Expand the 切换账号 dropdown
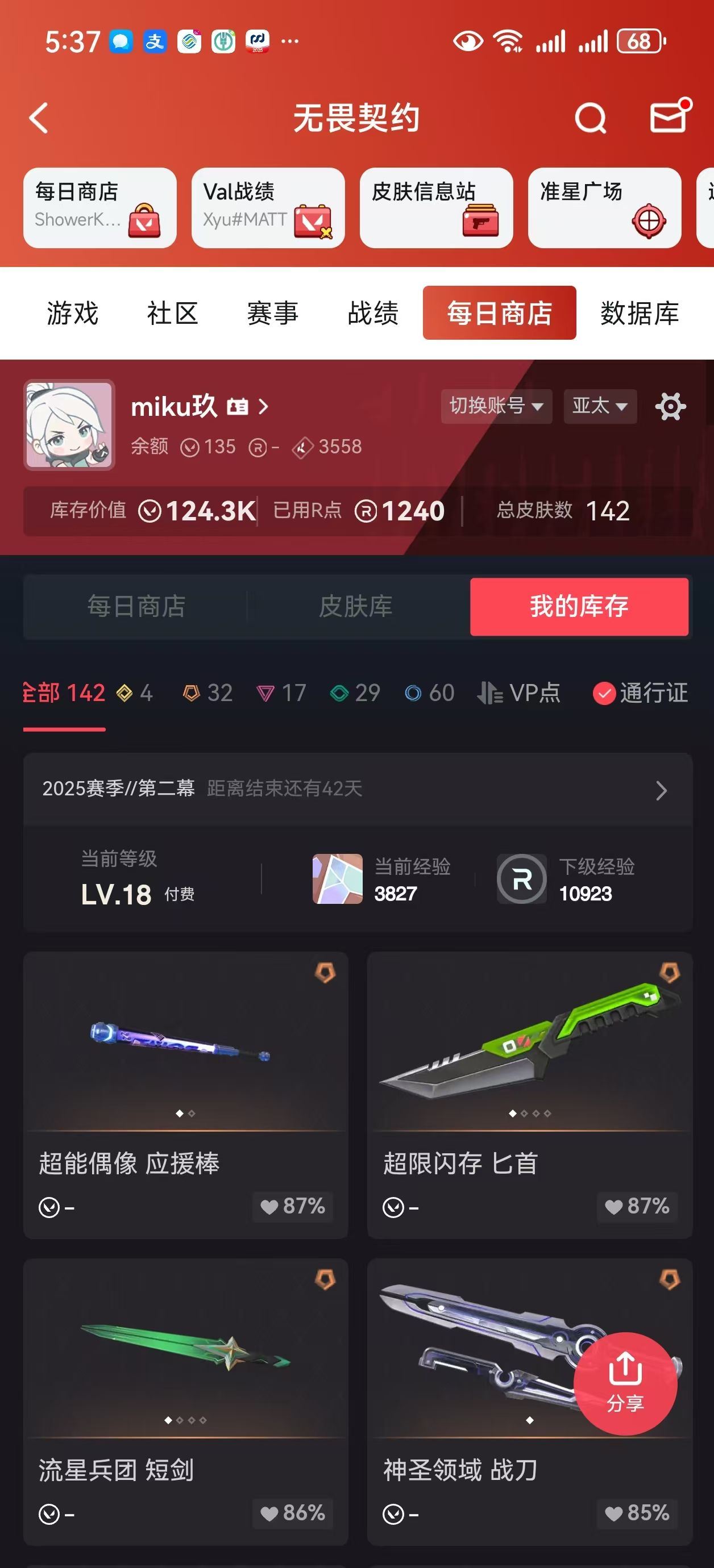Viewport: 714px width, 1568px height. [x=496, y=406]
